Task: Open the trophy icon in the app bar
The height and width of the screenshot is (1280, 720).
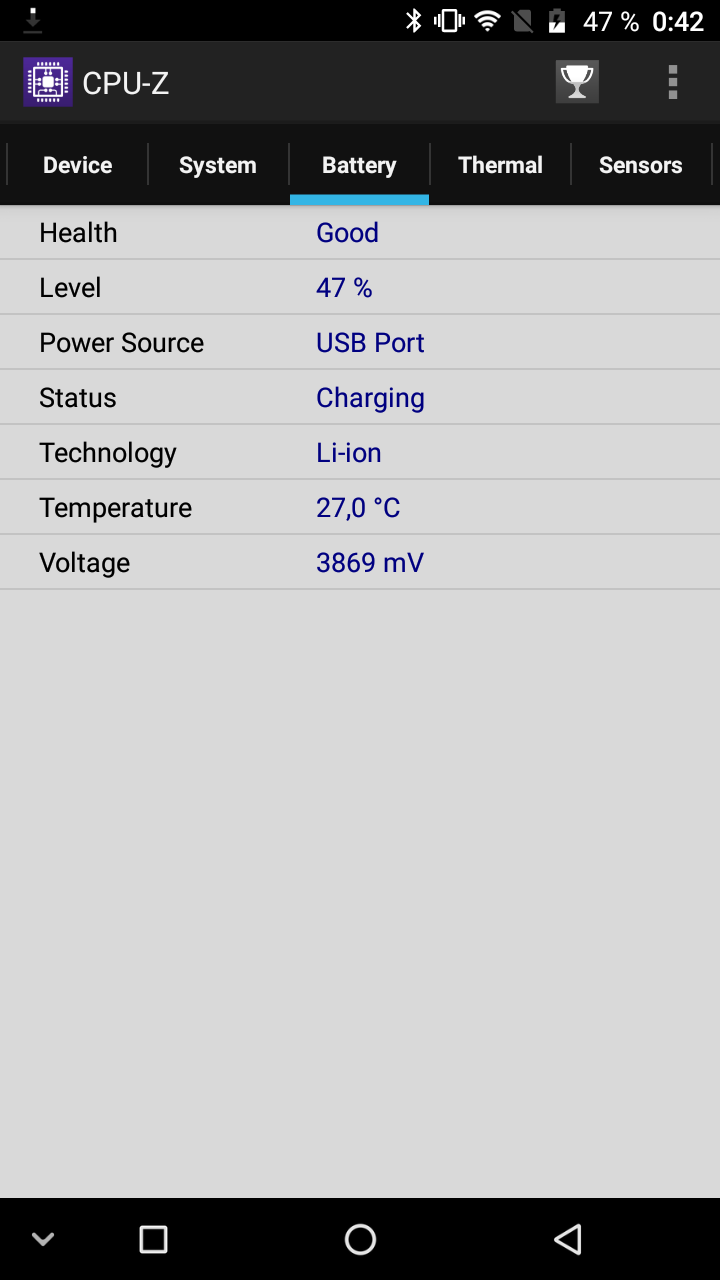Action: click(x=577, y=82)
